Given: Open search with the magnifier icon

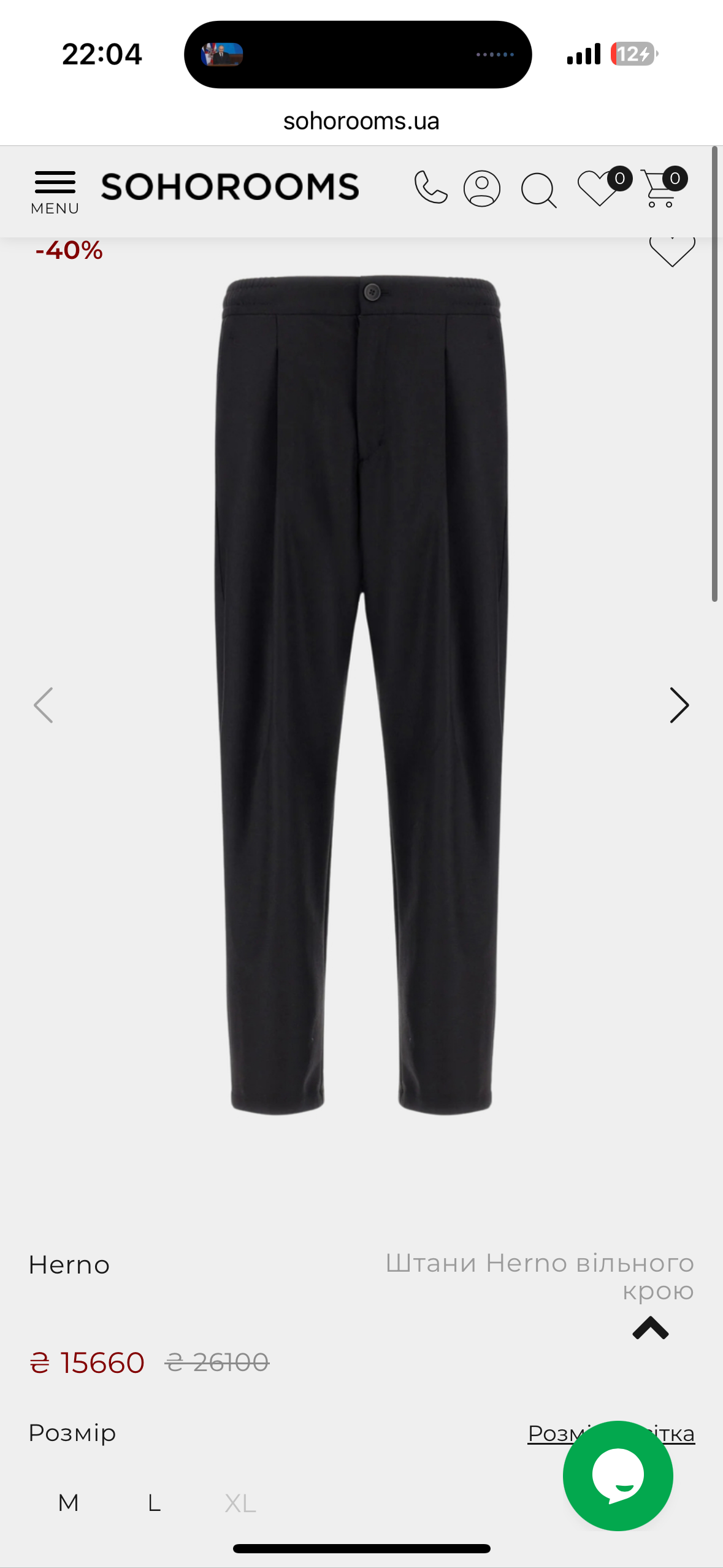Looking at the screenshot, I should click(538, 190).
